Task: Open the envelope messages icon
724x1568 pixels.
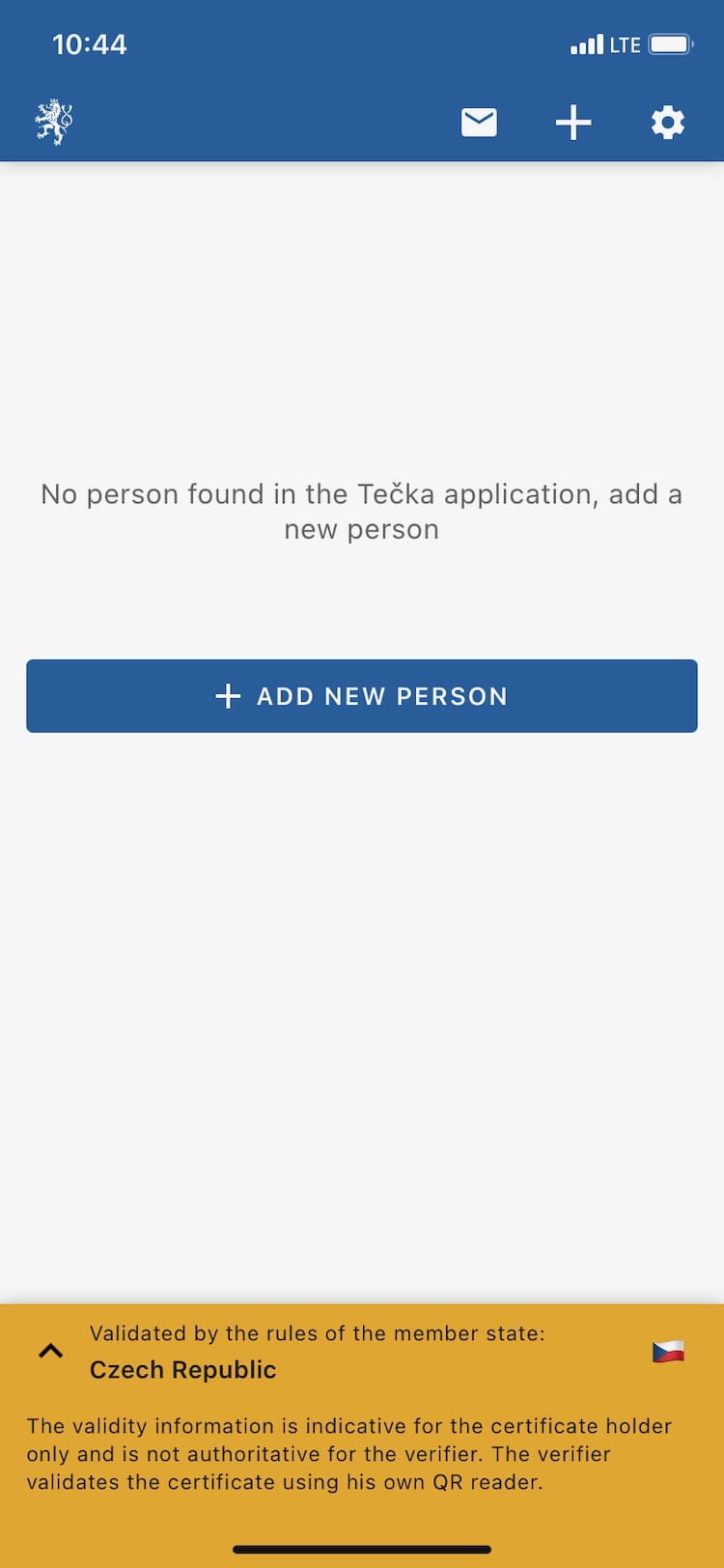Action: click(479, 123)
